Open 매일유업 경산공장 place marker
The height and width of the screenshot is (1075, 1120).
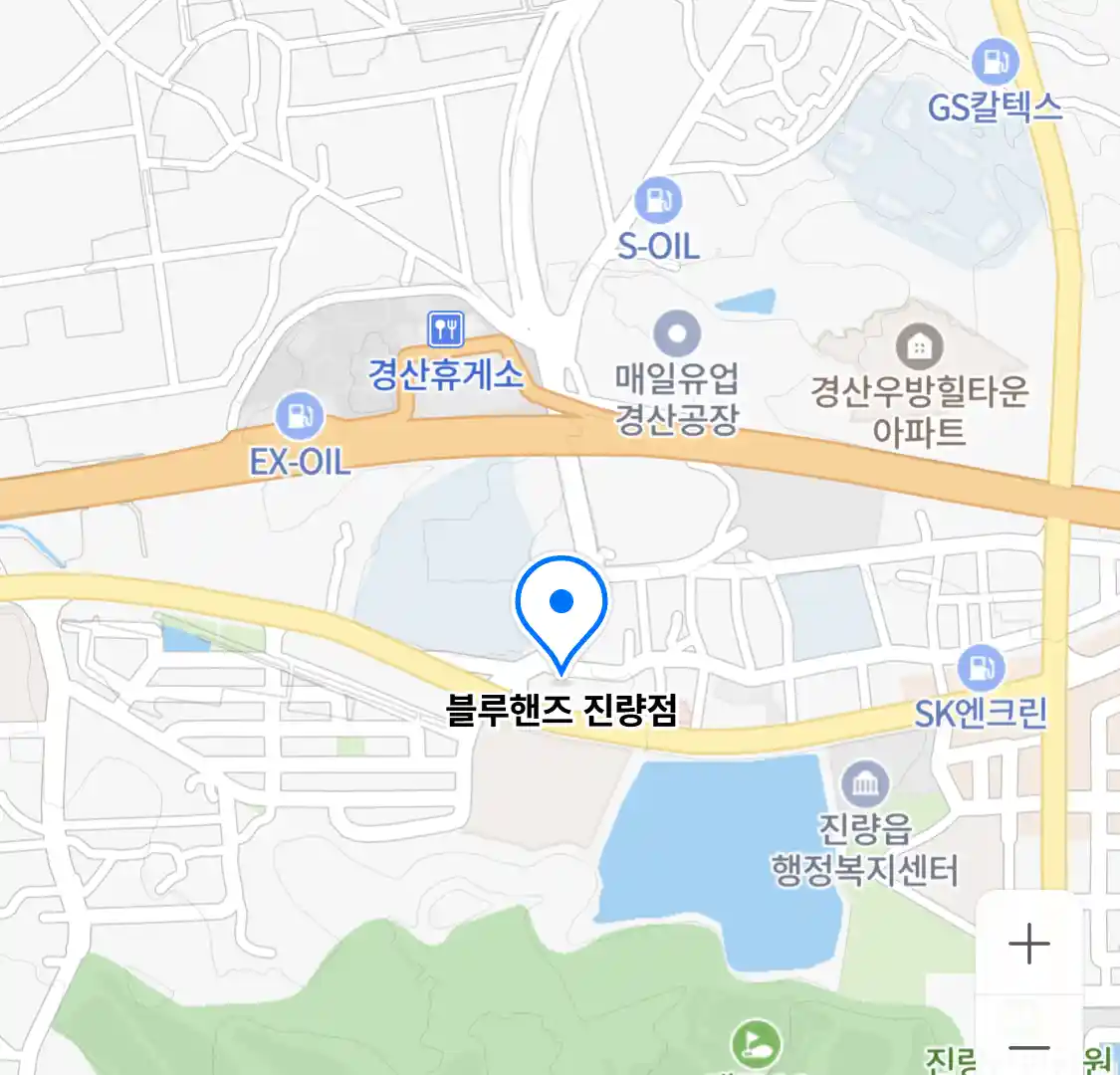[x=677, y=334]
